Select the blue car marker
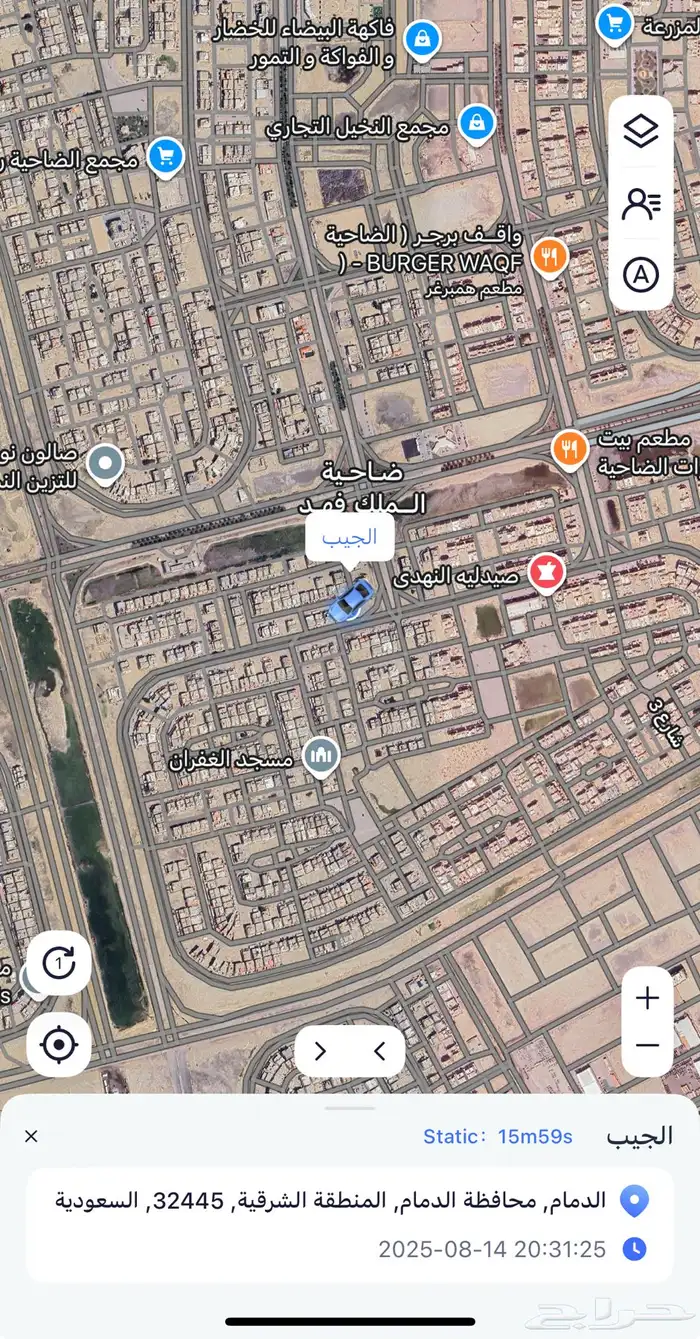This screenshot has width=700, height=1339. [350, 600]
